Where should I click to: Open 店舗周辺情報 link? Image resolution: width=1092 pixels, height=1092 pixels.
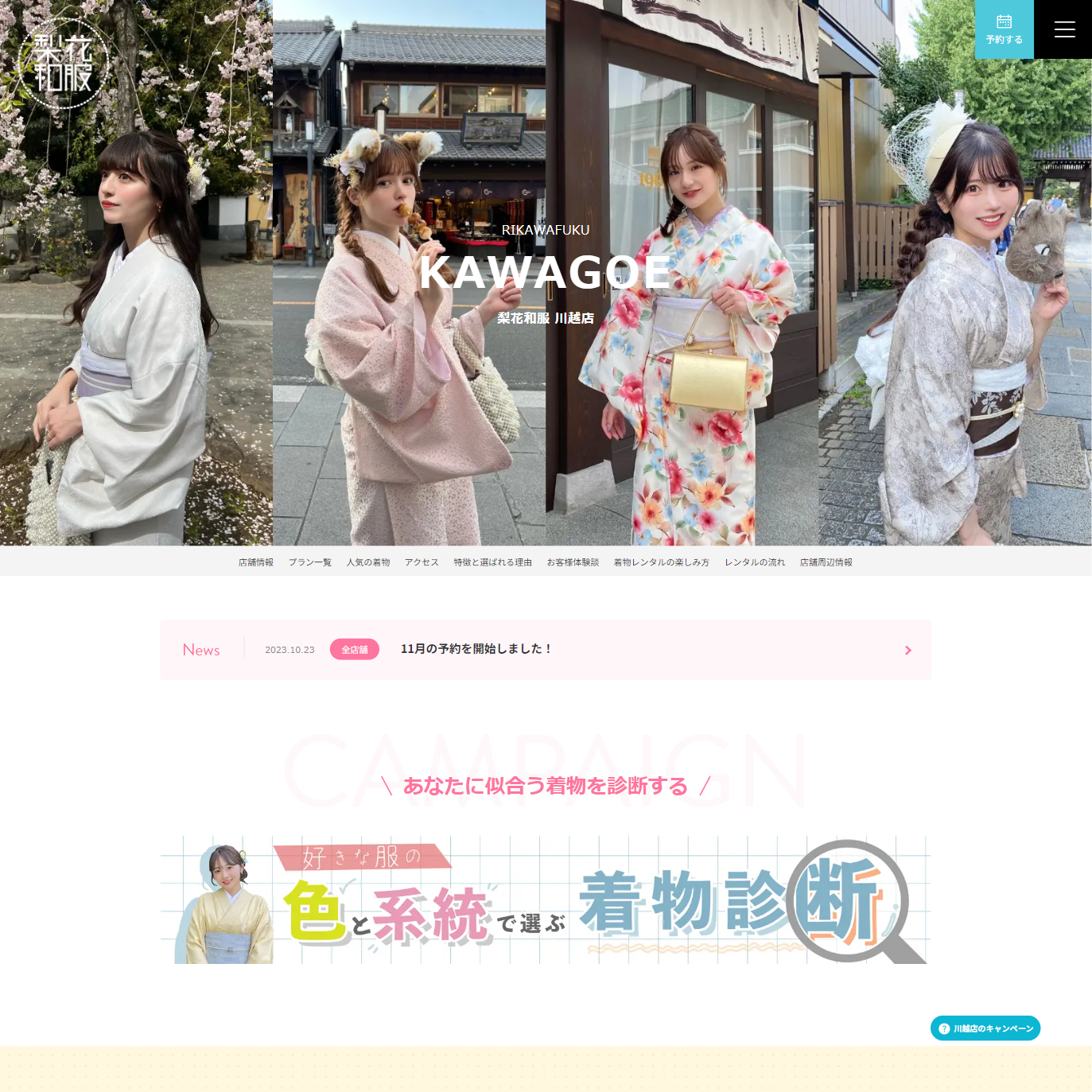[826, 562]
